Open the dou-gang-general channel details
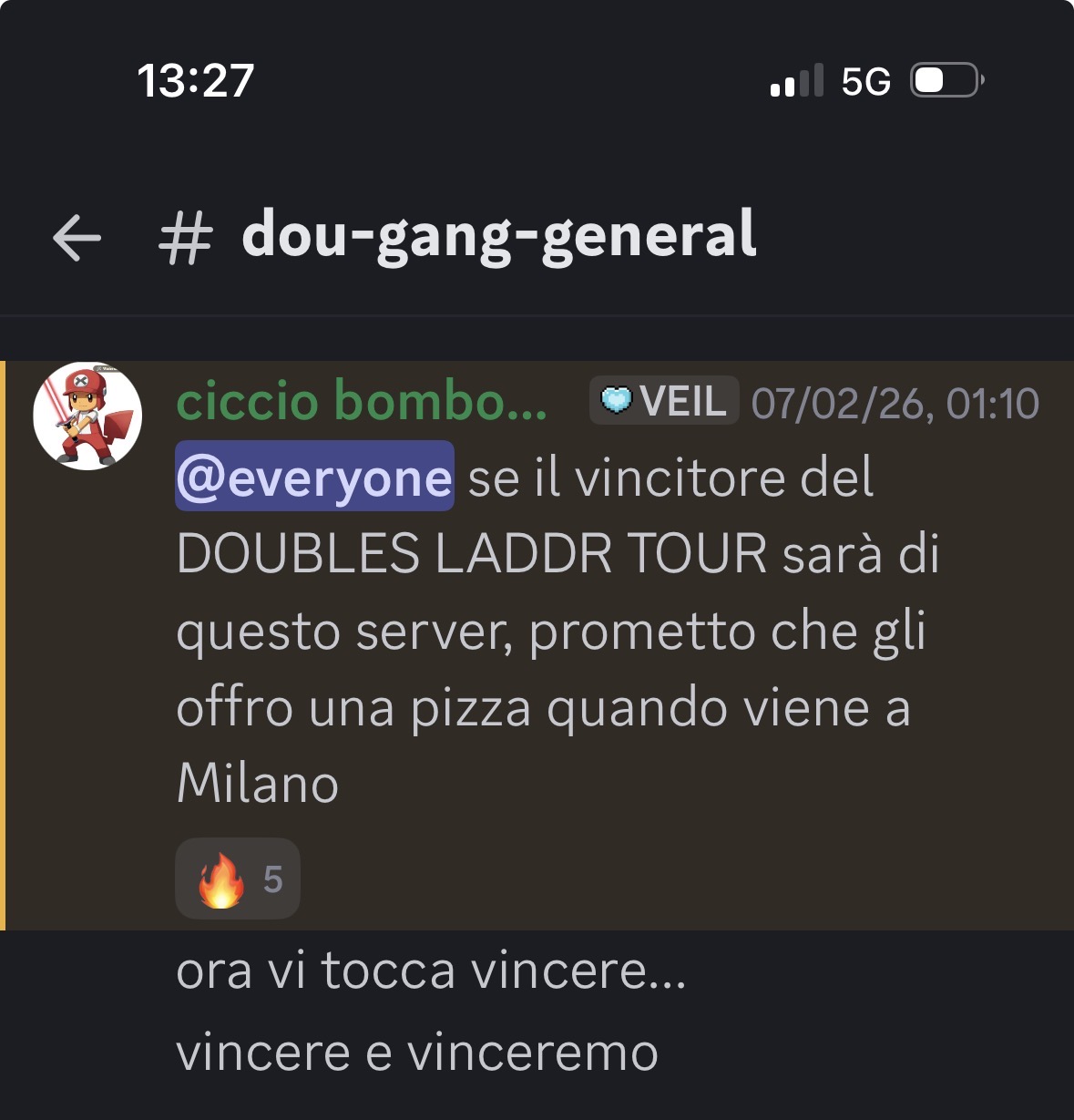 tap(497, 236)
